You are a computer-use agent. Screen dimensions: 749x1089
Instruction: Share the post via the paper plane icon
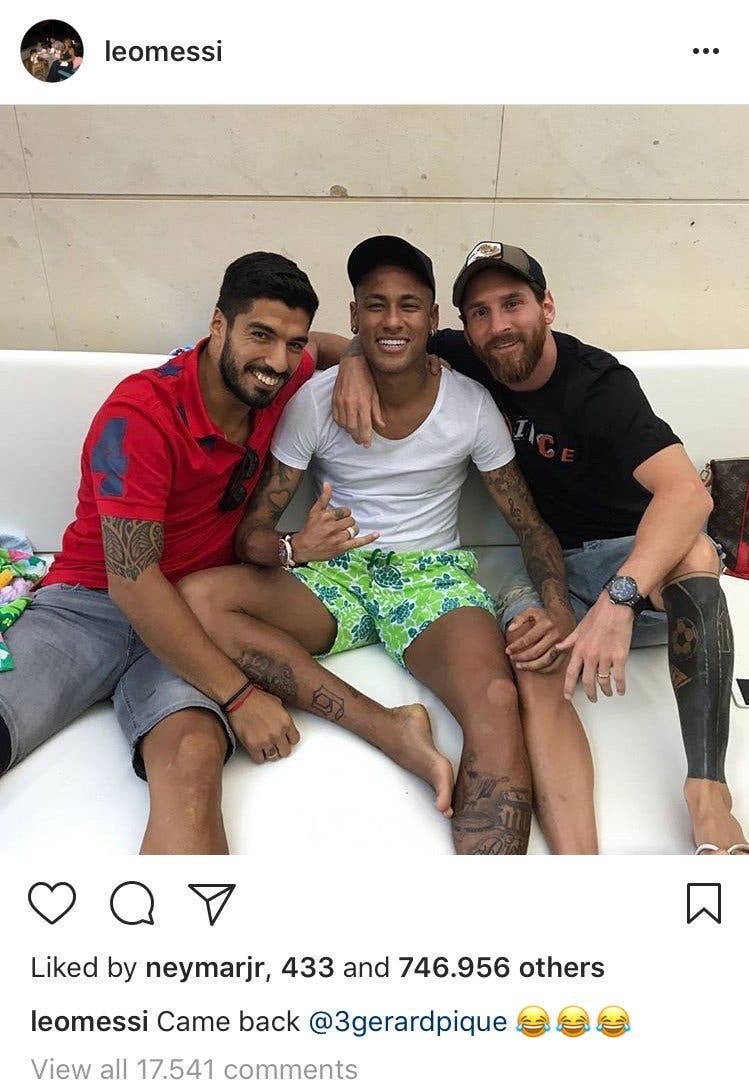[212, 903]
